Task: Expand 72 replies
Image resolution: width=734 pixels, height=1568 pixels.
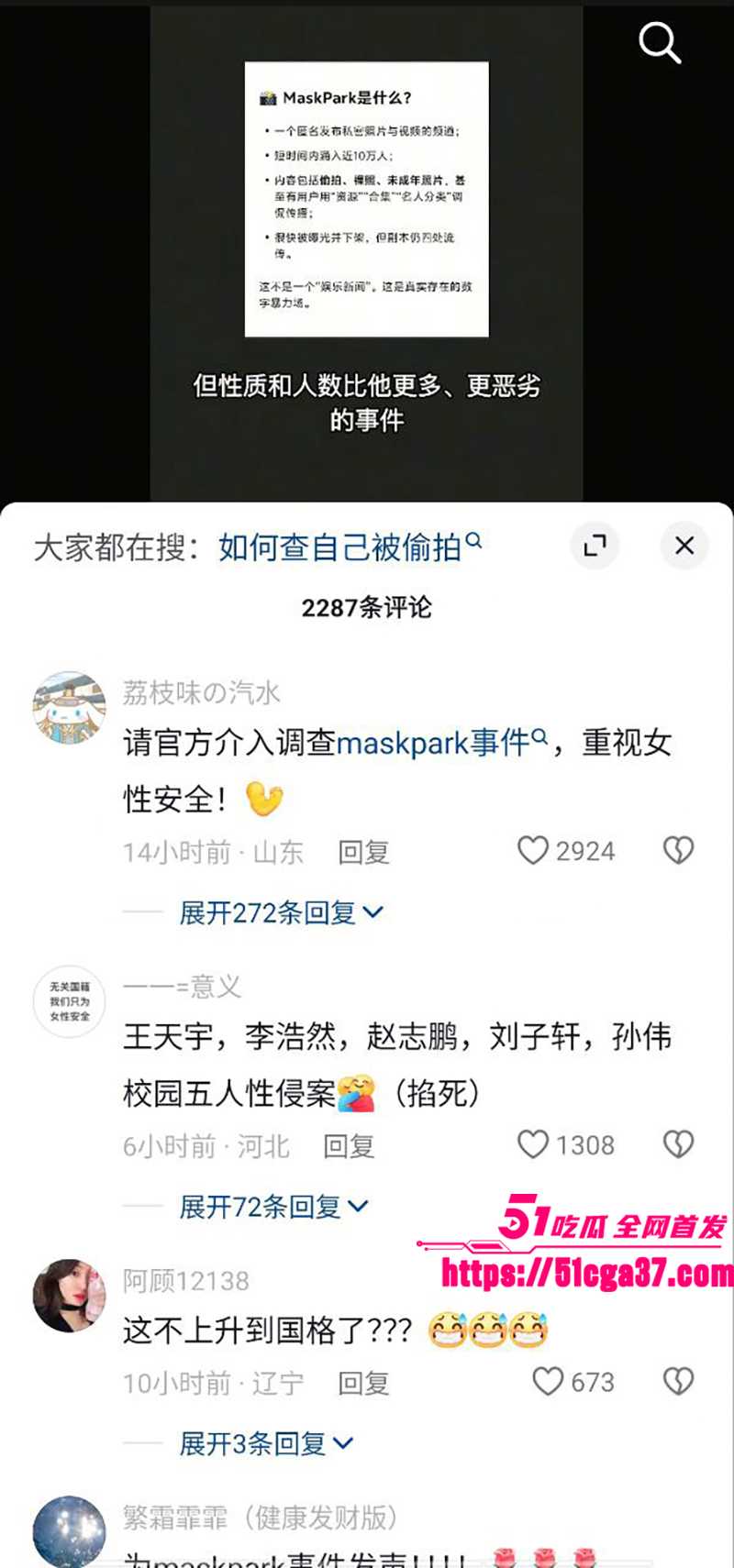Action: point(272,1207)
